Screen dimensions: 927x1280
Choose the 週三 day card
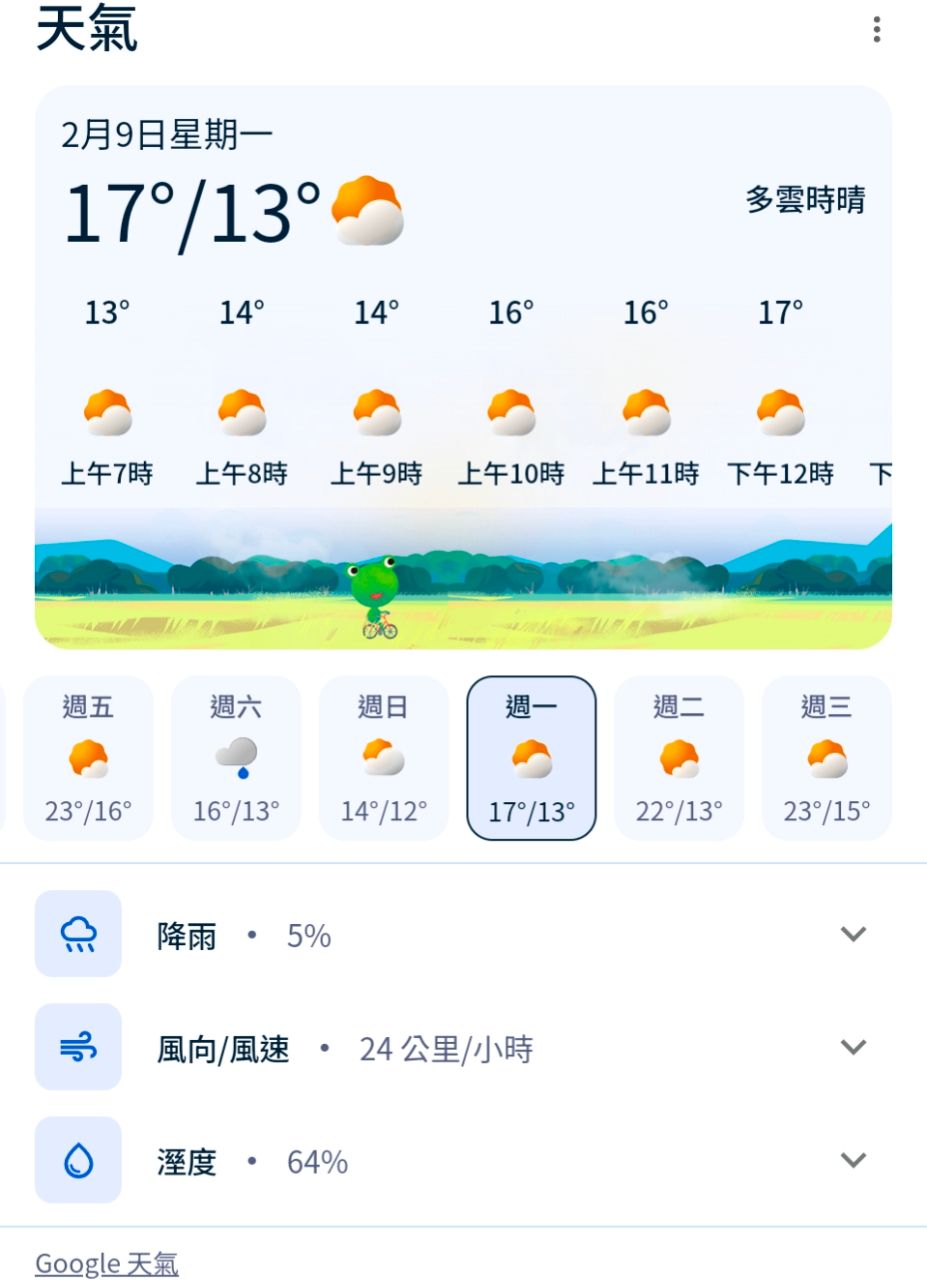pos(826,758)
